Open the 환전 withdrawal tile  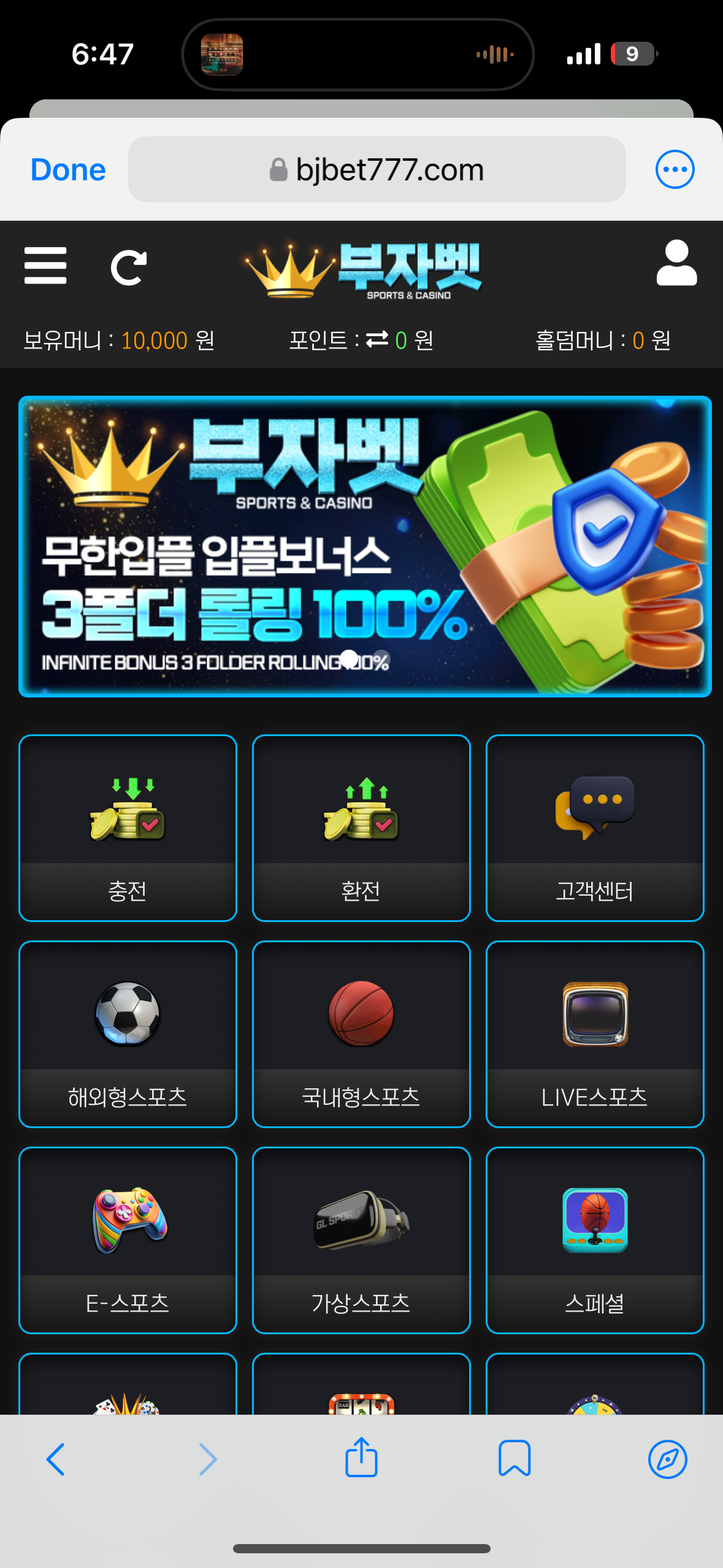click(x=361, y=828)
